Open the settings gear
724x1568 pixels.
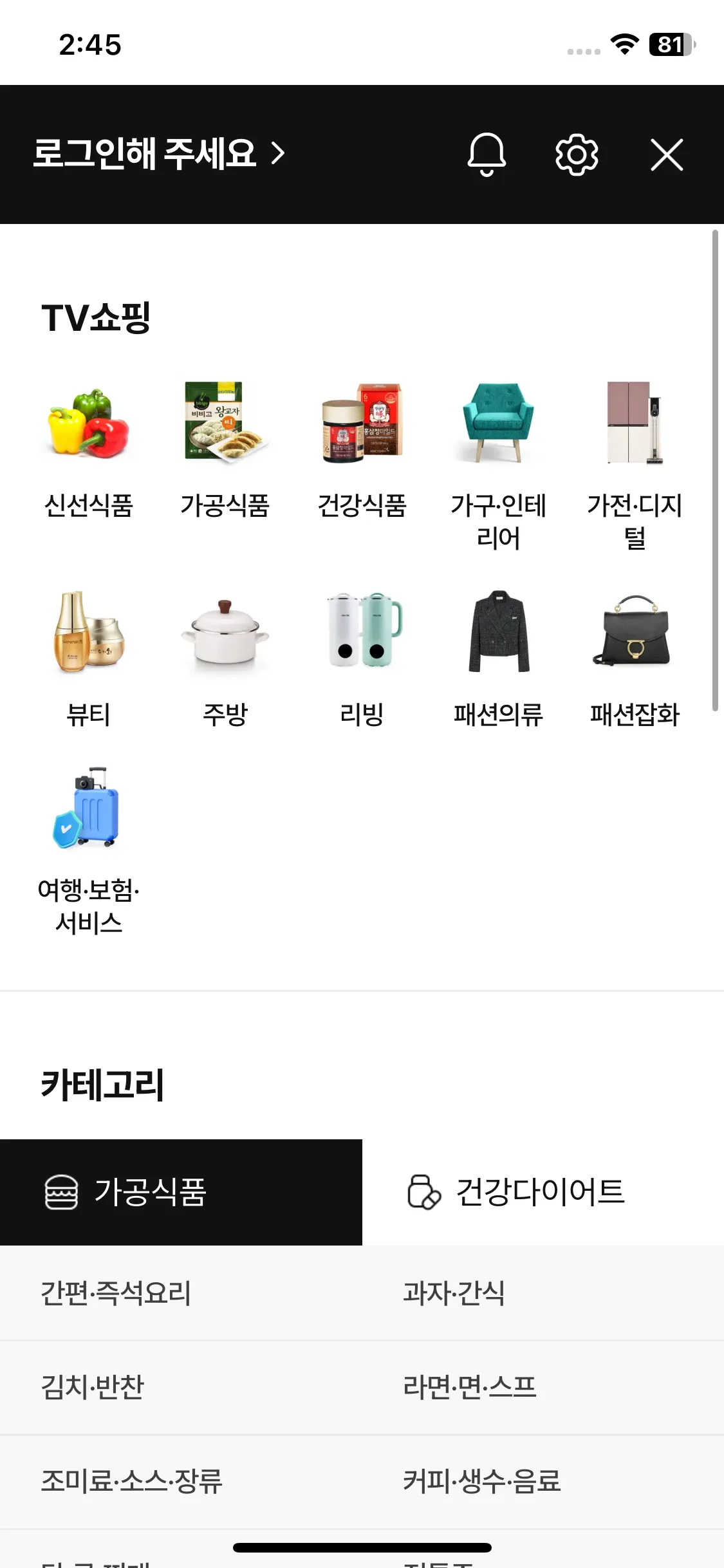click(577, 154)
